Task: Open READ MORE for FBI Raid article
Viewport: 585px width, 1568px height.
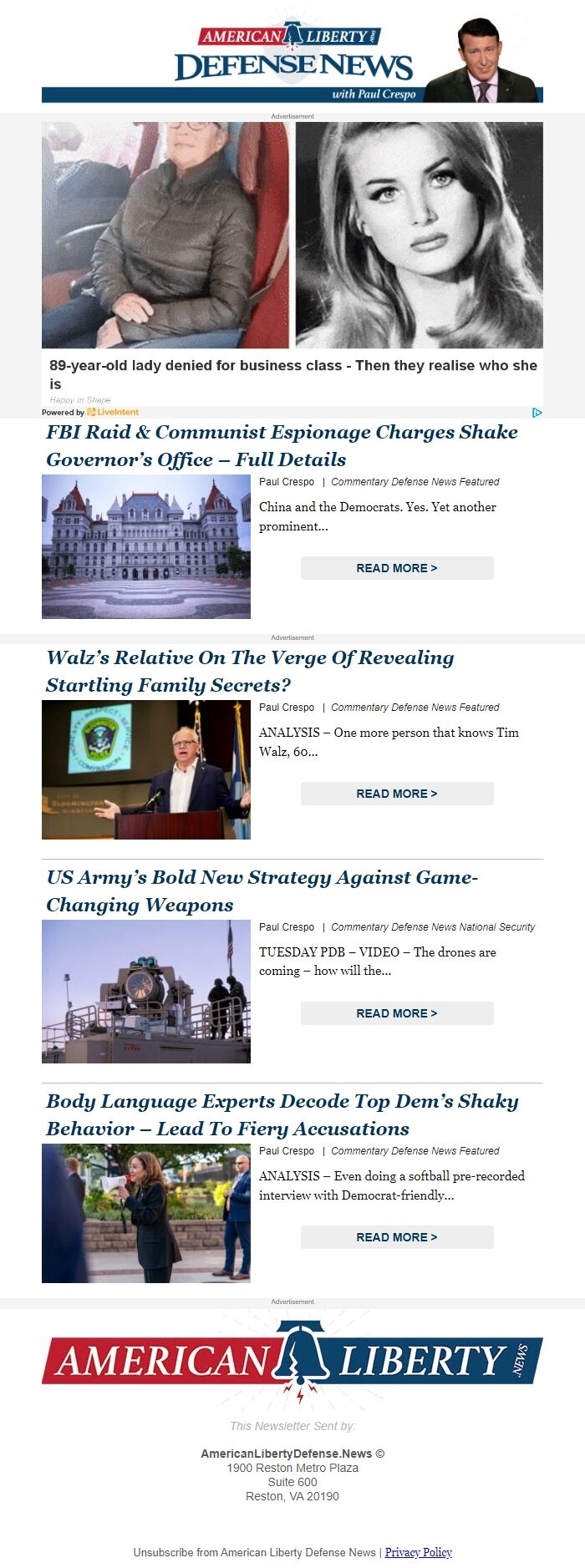Action: tap(397, 568)
